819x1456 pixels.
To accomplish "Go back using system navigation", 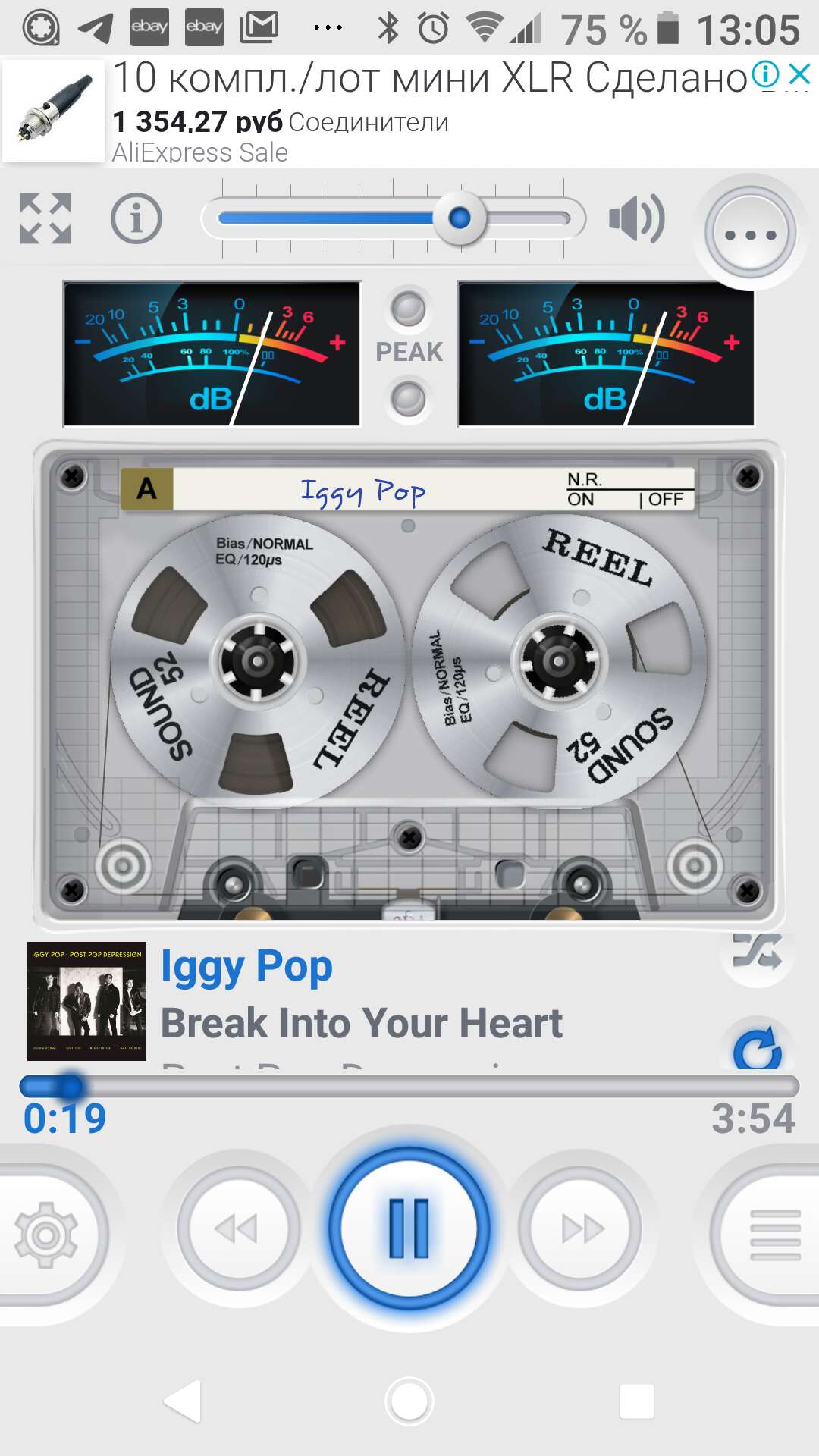I will [x=183, y=1401].
